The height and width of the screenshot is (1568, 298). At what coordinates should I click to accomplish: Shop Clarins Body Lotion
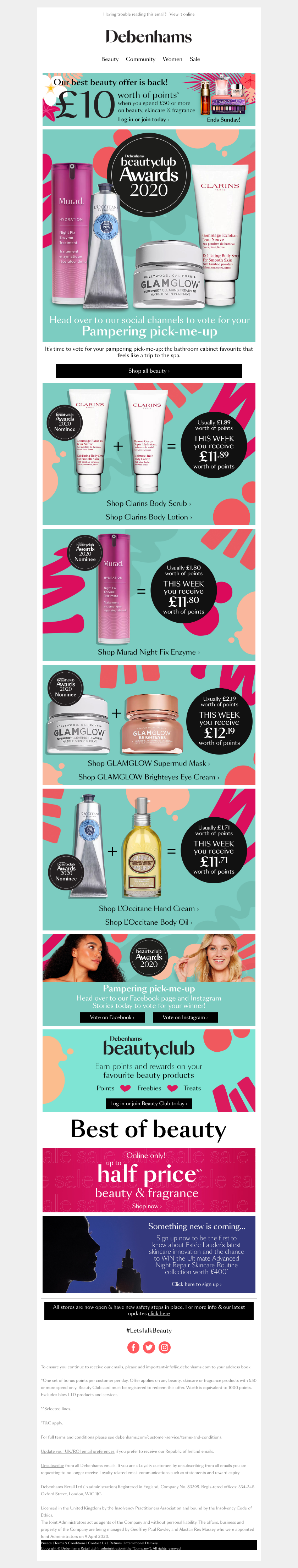(149, 517)
